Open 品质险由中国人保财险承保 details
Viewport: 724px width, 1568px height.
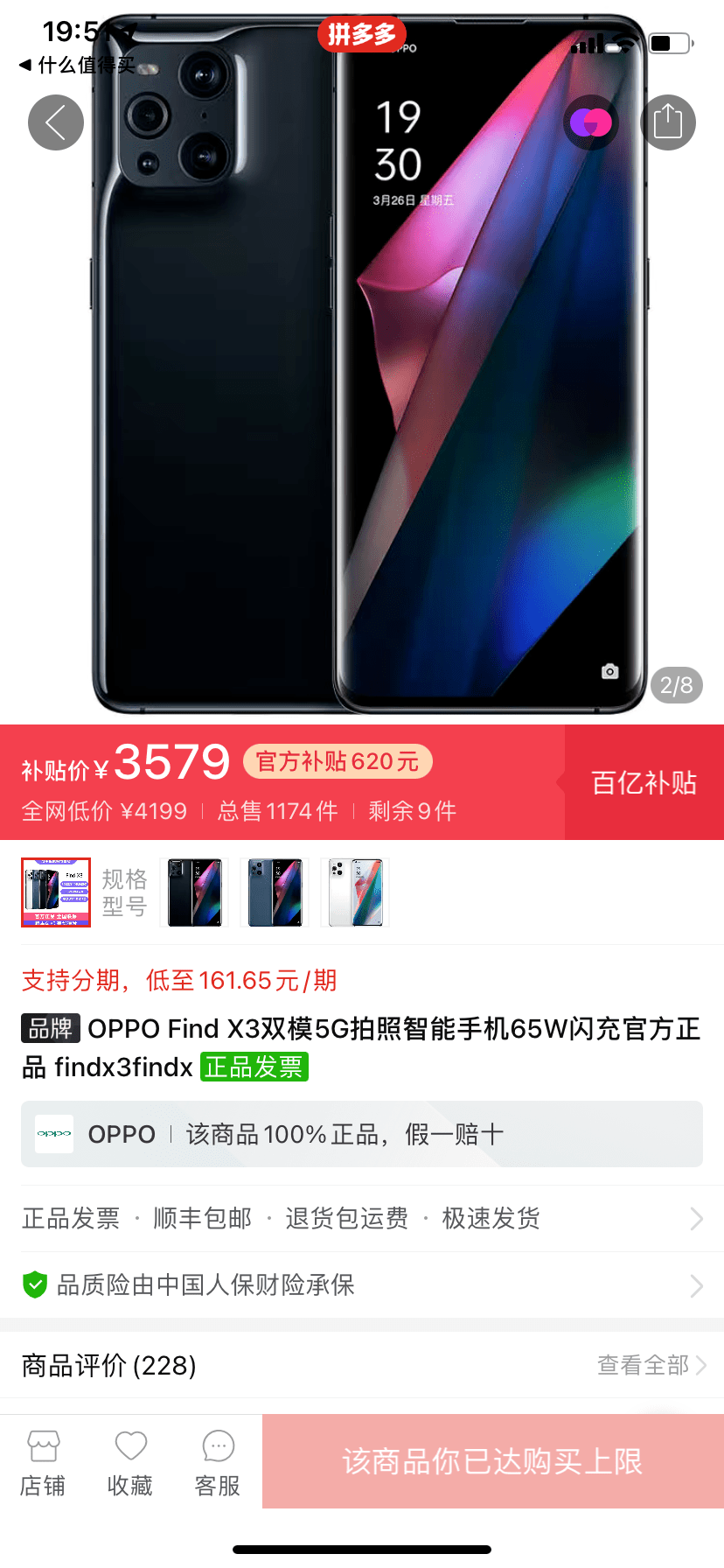pyautogui.click(x=362, y=1284)
